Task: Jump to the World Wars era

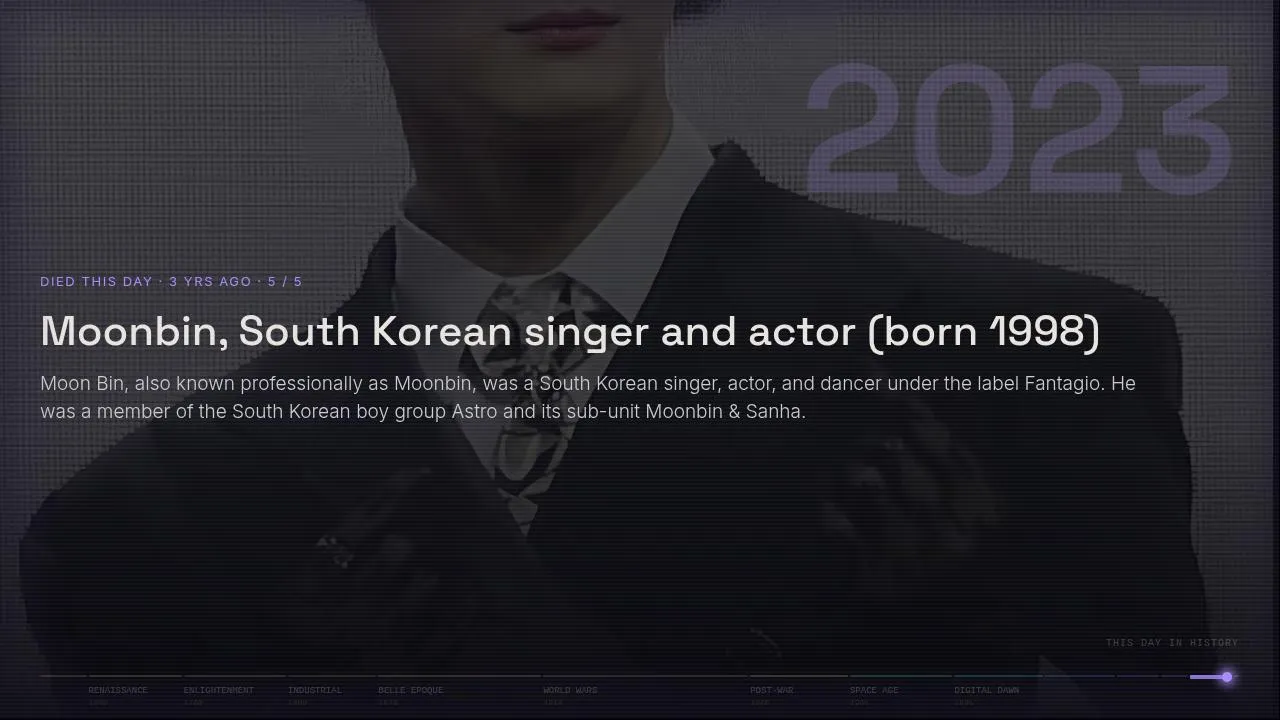Action: click(570, 690)
